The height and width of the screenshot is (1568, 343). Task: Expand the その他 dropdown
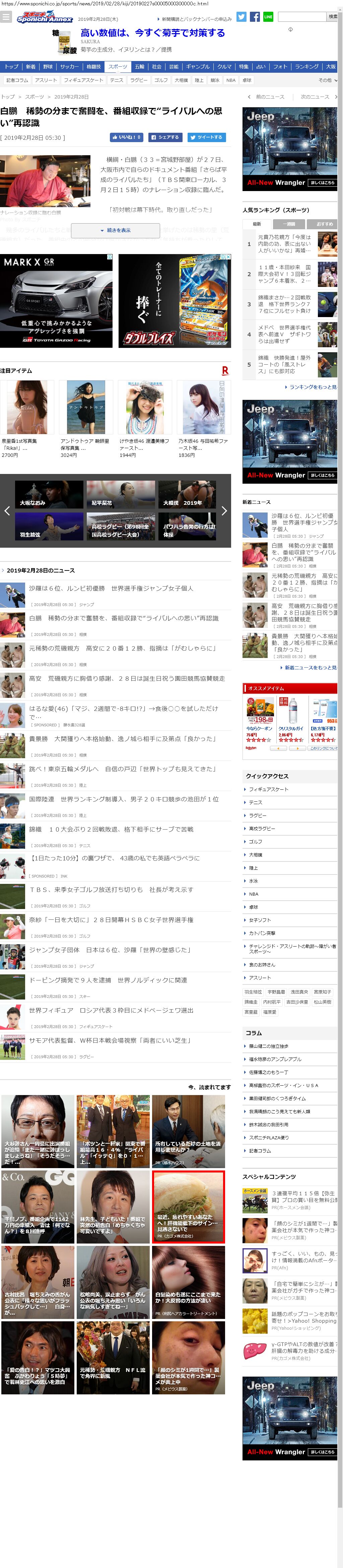coord(327,80)
